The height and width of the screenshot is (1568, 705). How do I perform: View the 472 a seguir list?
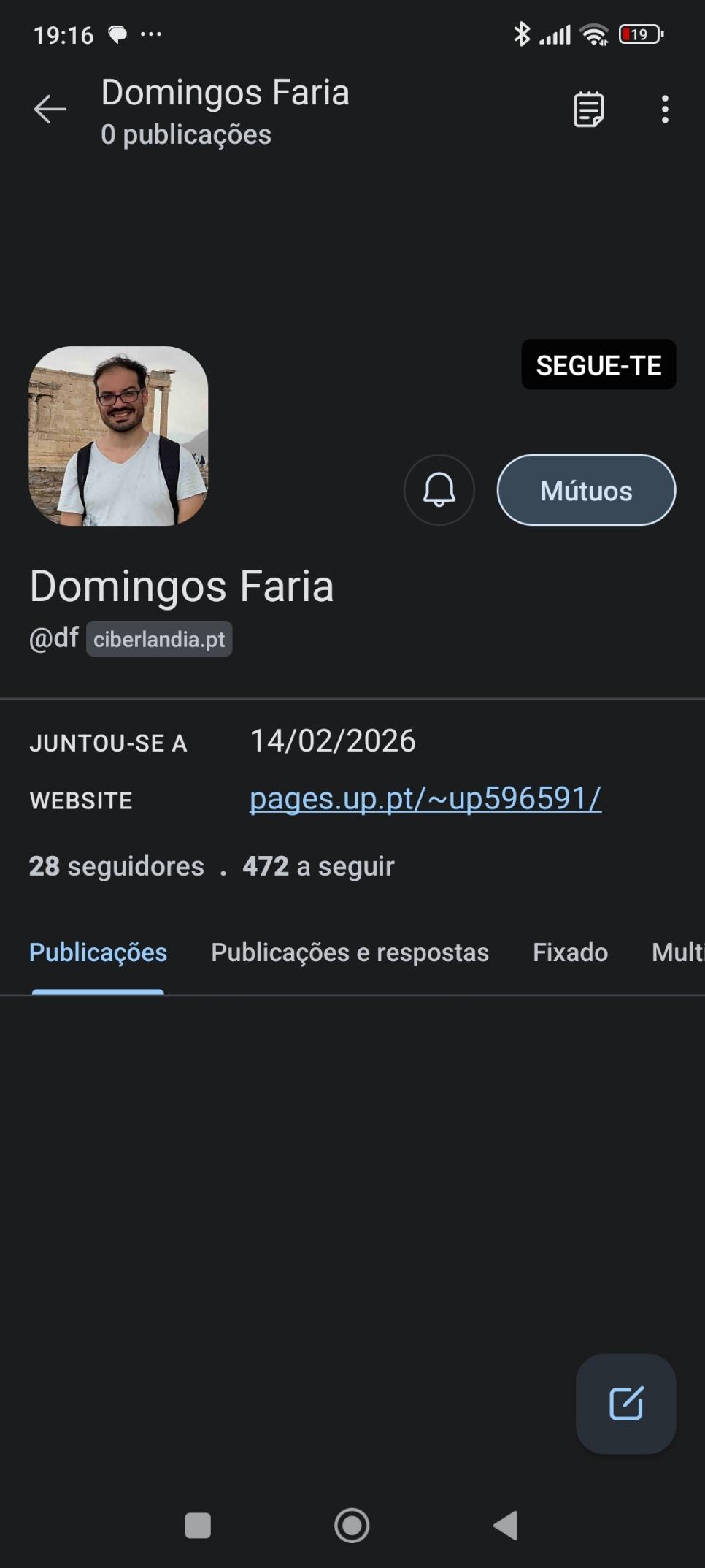[x=318, y=866]
